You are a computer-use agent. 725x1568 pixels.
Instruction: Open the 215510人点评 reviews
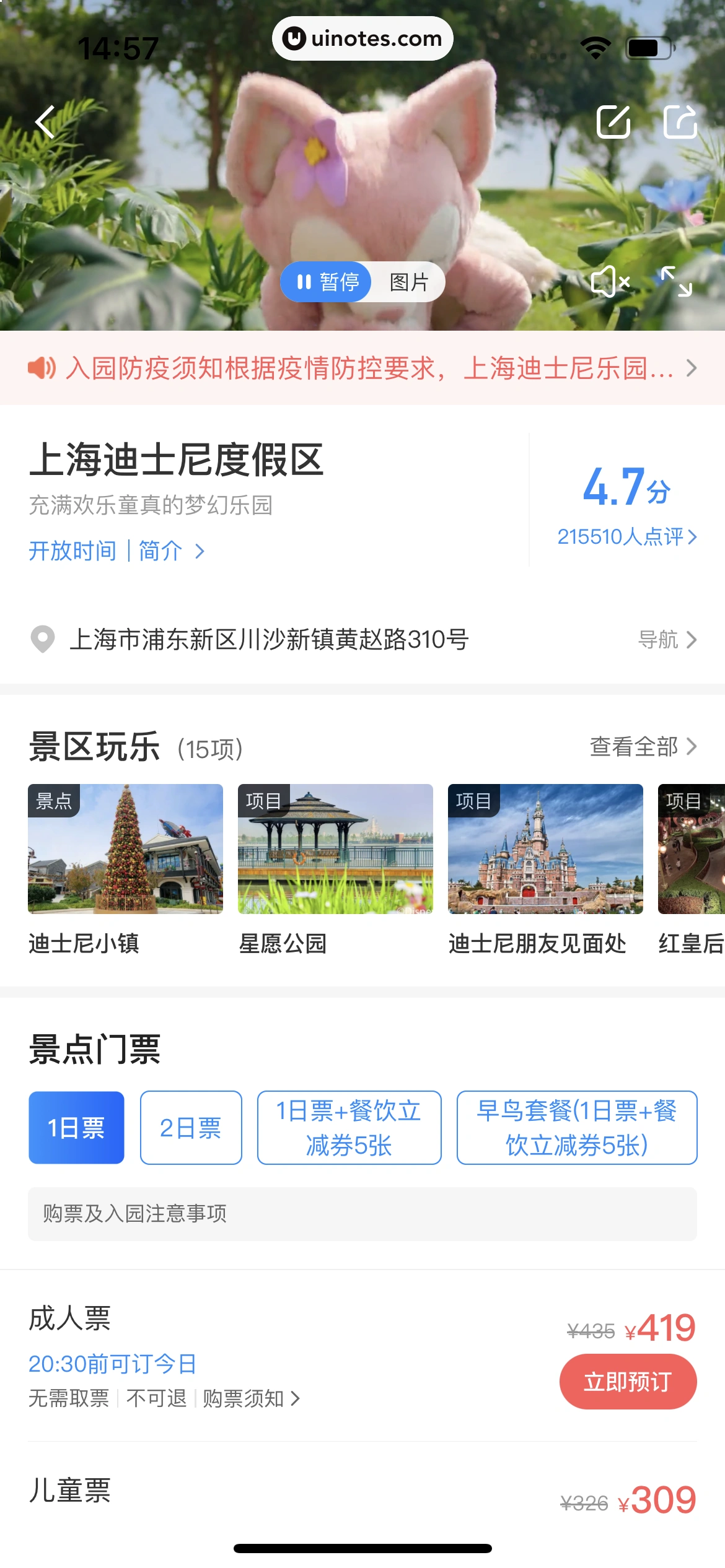pos(626,536)
